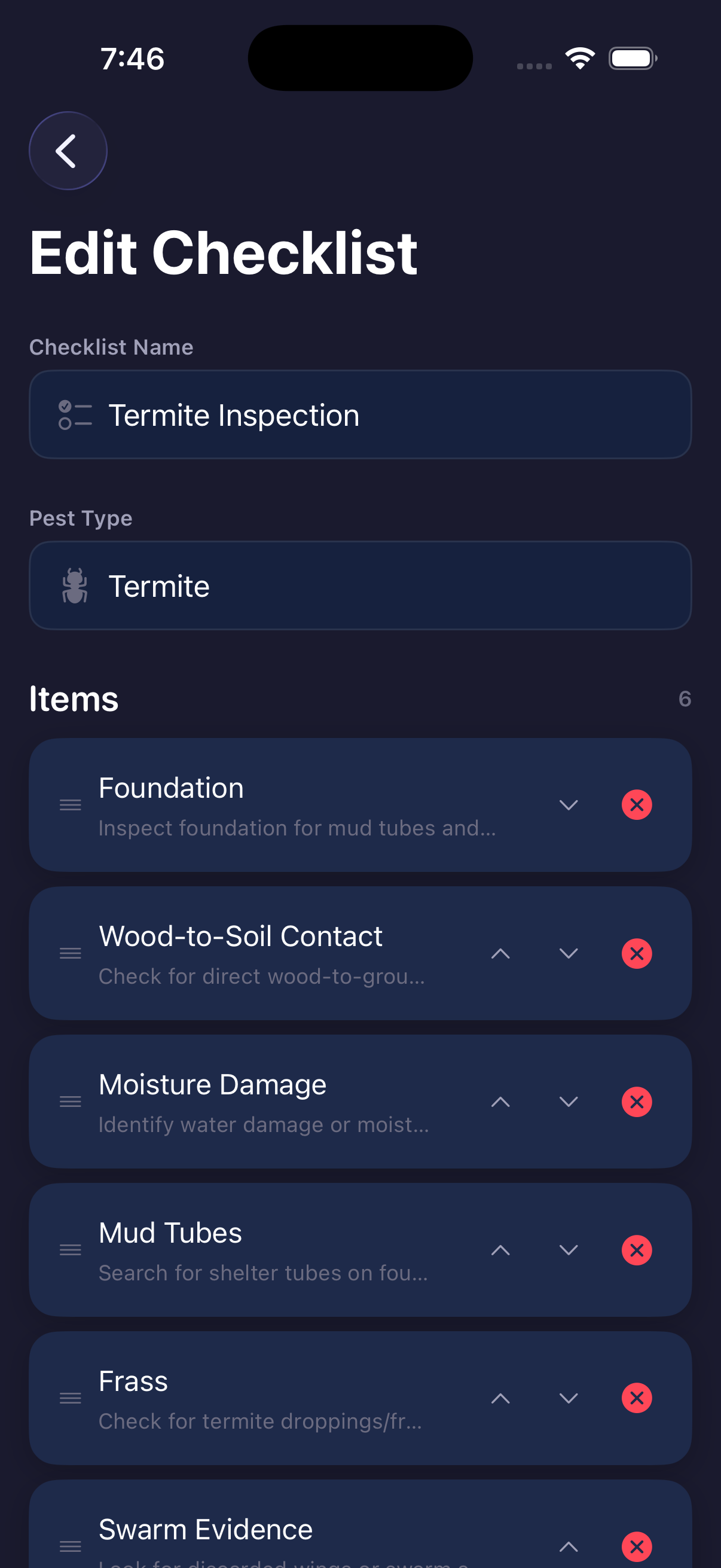Click the drag handle on the Frass item
Screen dimensions: 721x1568
pyautogui.click(x=70, y=1398)
